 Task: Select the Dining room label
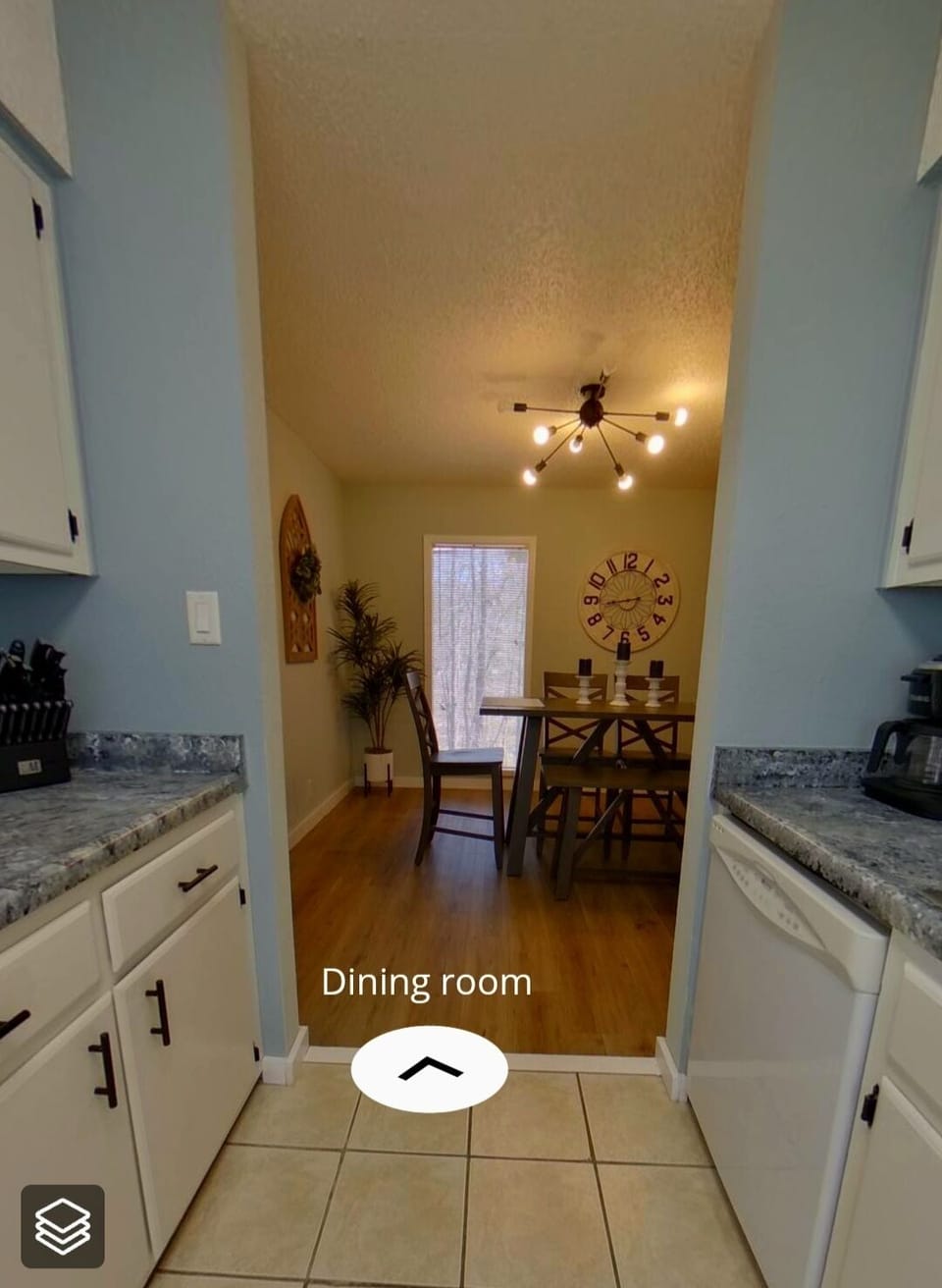pos(427,983)
